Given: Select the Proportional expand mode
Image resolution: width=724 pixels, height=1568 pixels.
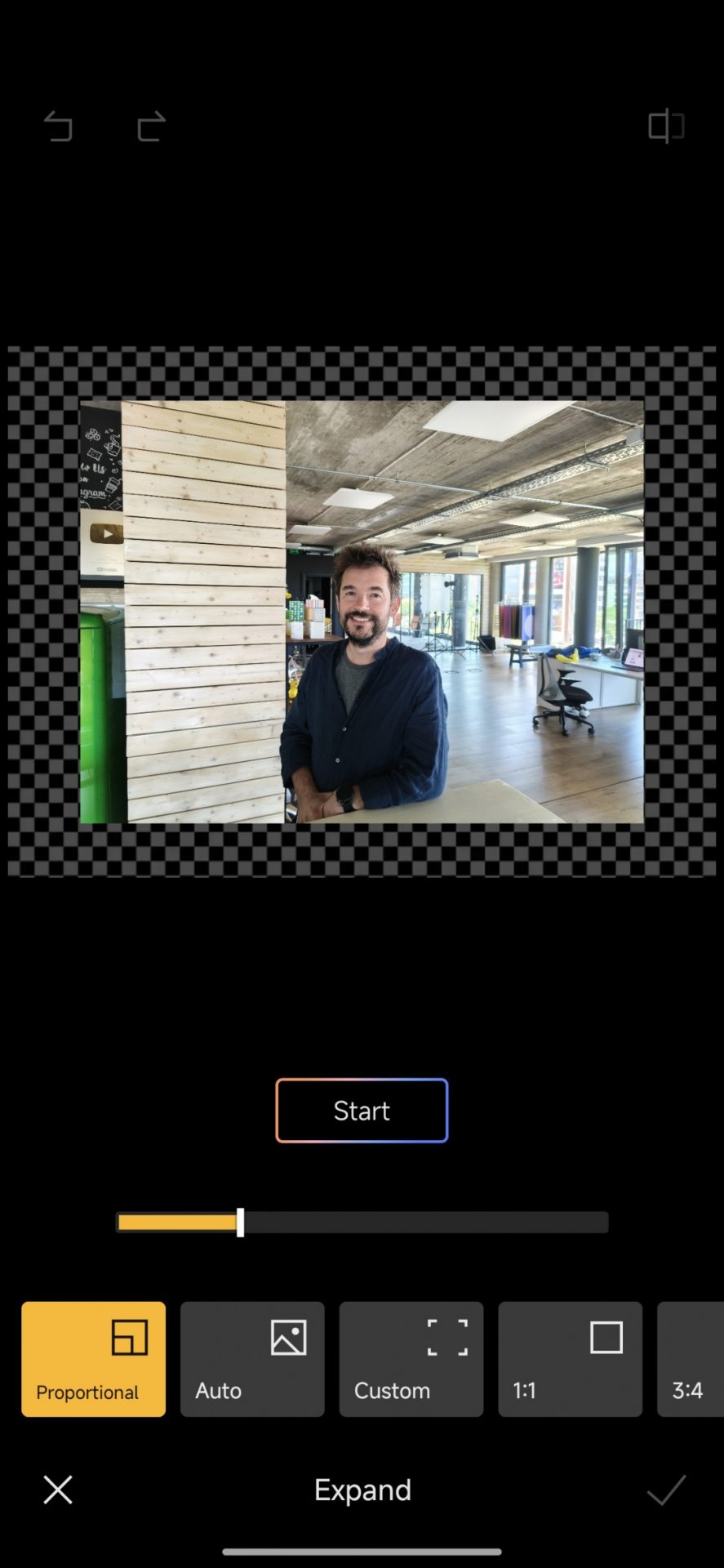Looking at the screenshot, I should [93, 1359].
